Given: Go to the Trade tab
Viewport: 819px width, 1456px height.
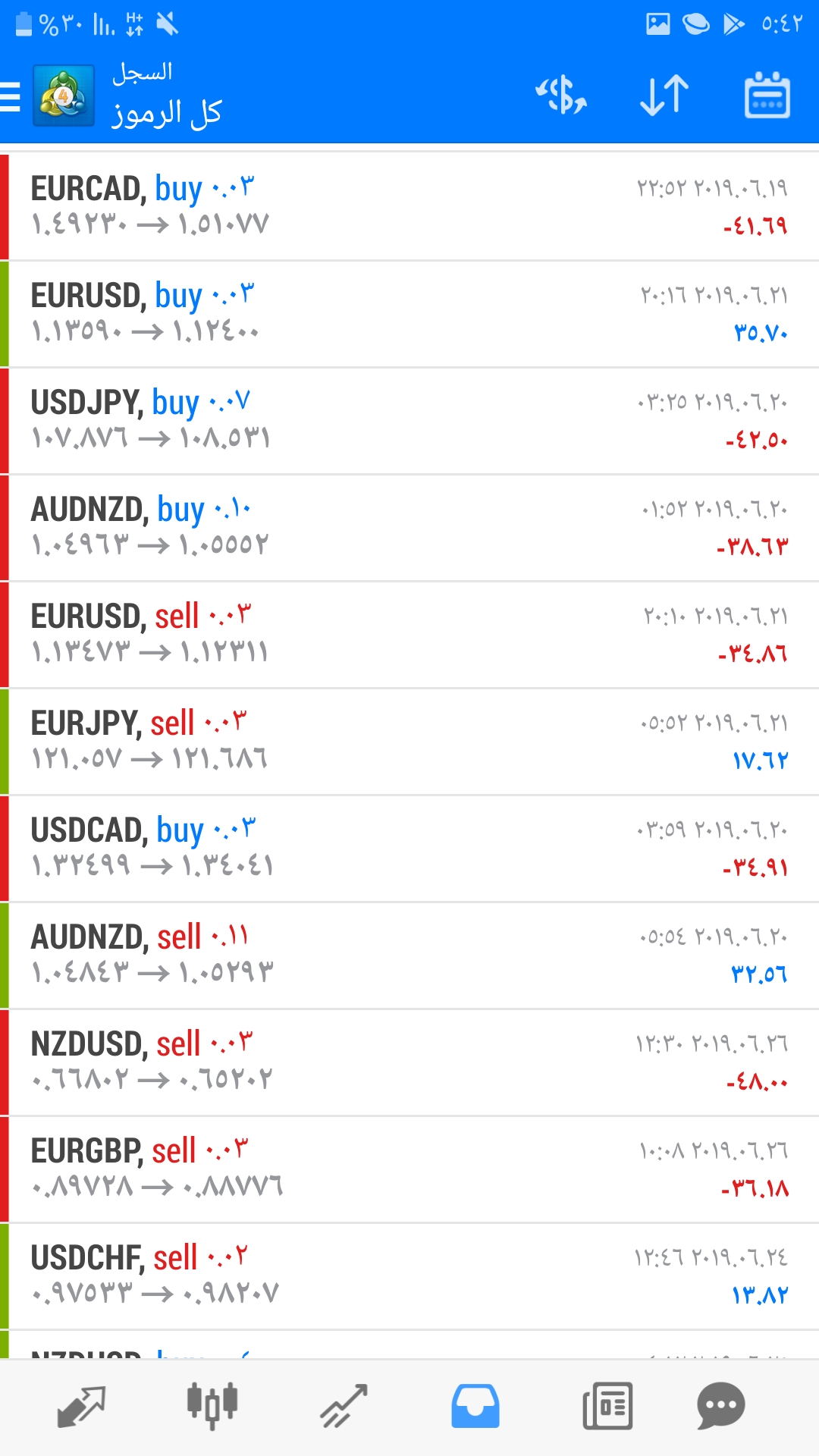Looking at the screenshot, I should 344,1407.
